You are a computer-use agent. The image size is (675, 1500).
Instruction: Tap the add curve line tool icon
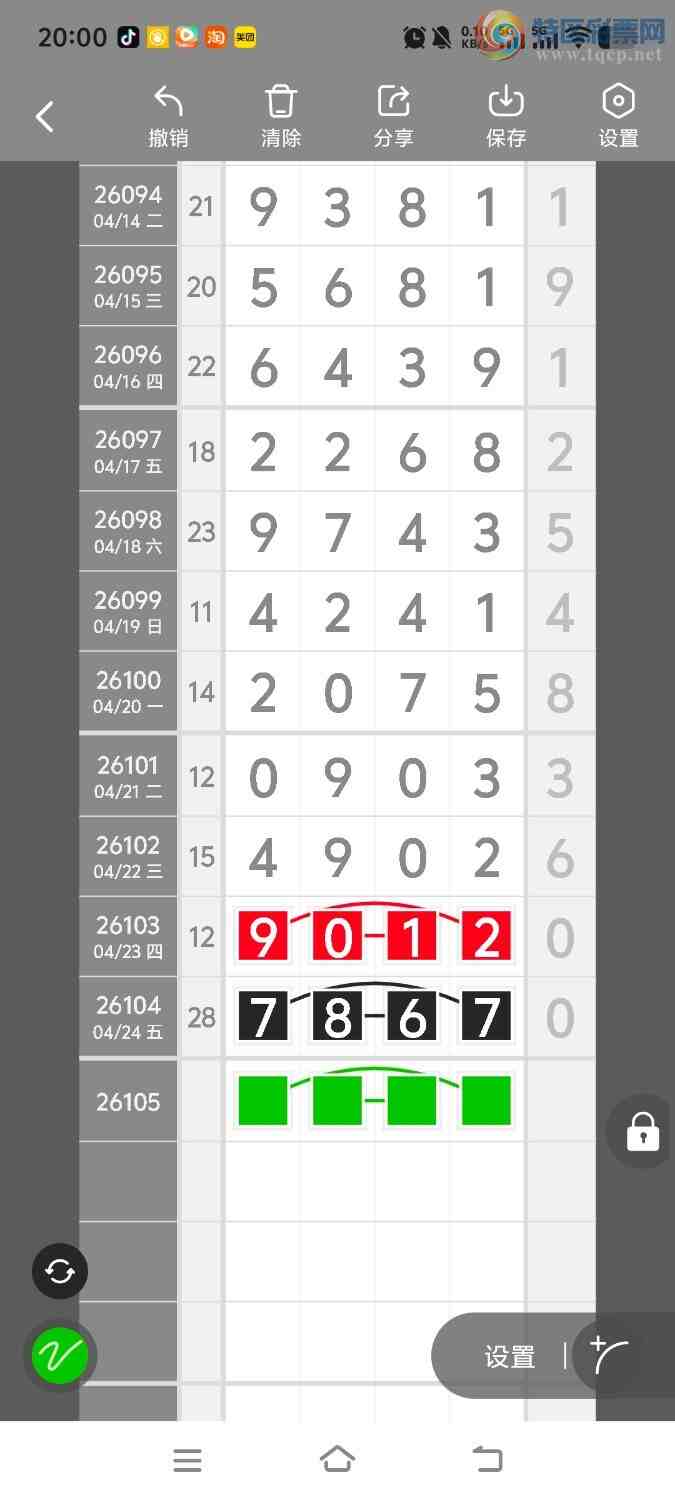[610, 1356]
